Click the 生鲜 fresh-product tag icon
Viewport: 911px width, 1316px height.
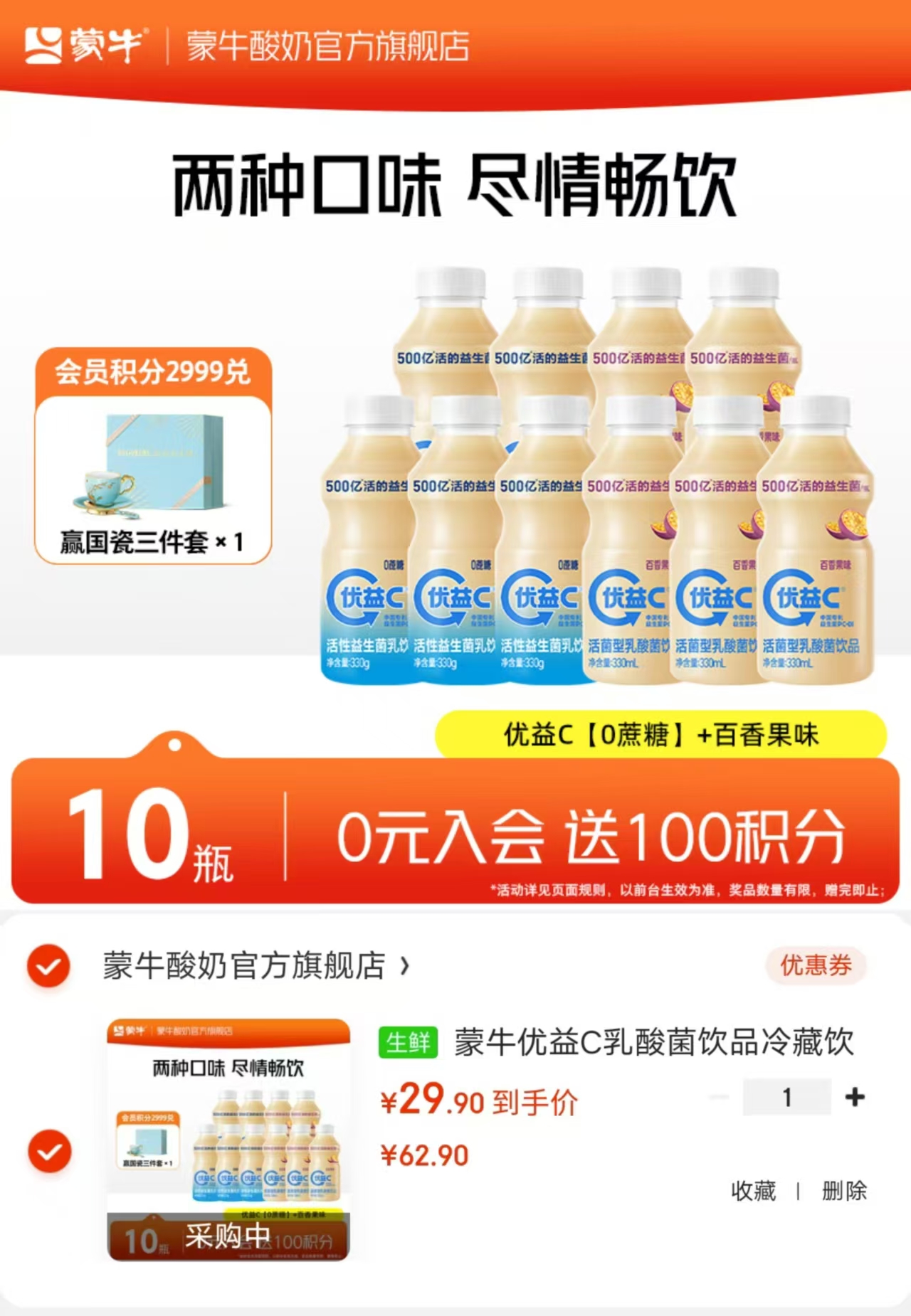click(x=409, y=1043)
